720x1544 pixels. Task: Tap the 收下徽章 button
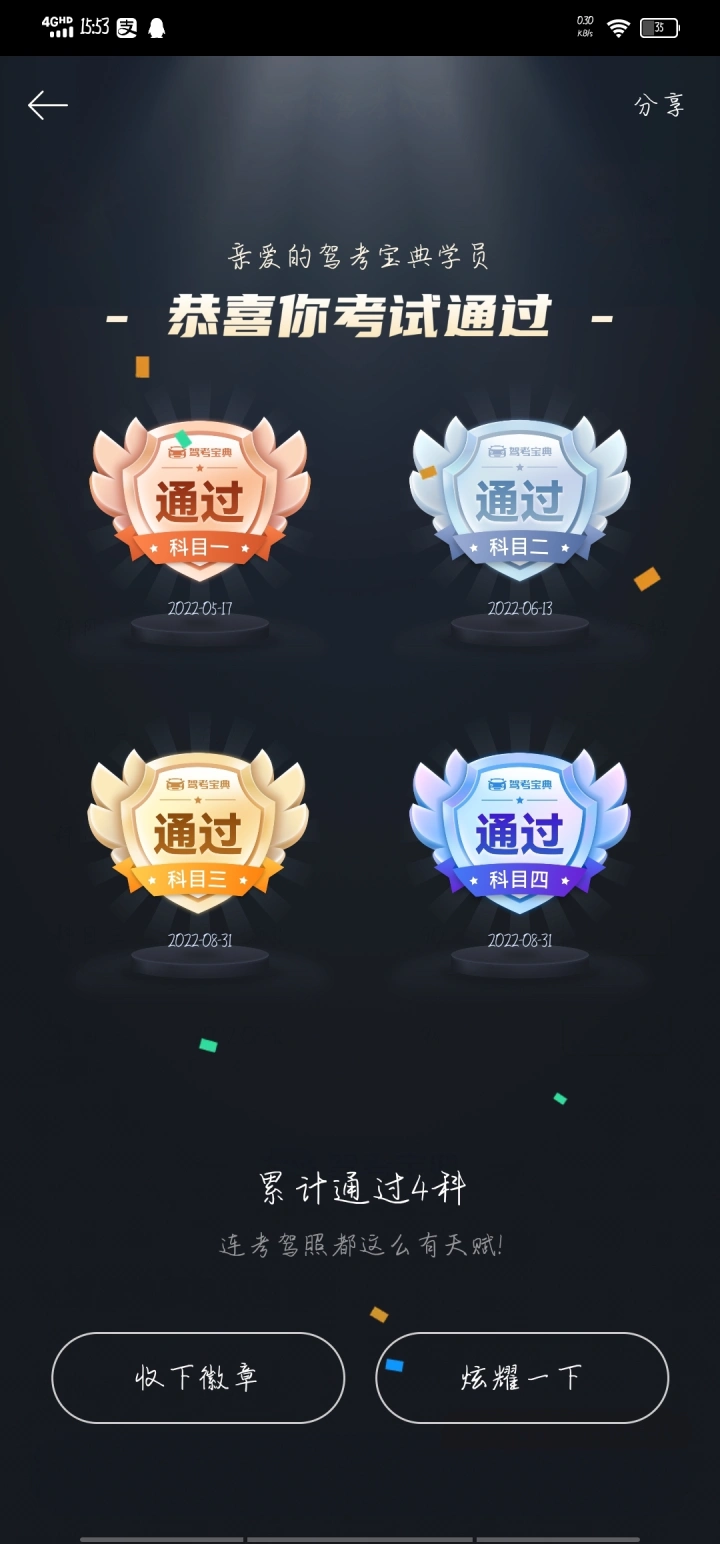[198, 1377]
